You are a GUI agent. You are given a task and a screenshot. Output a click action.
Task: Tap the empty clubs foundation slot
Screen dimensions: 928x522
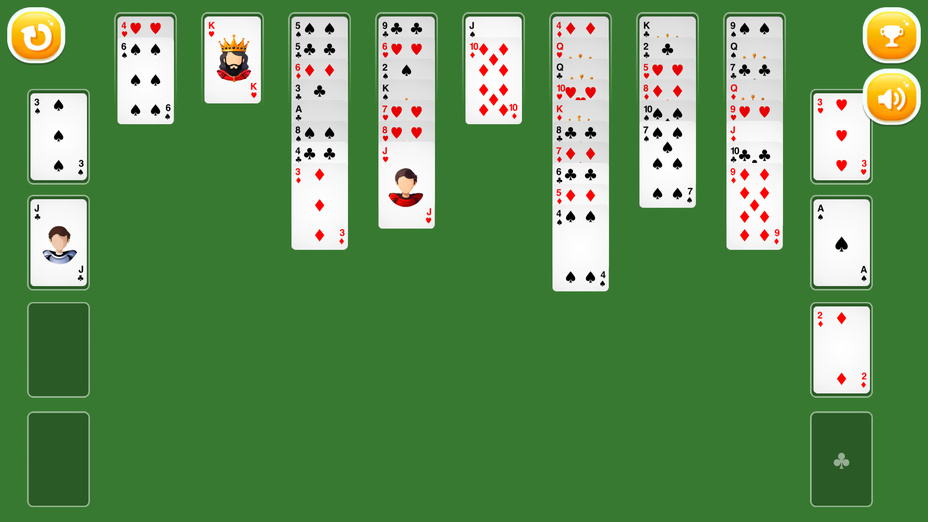[x=841, y=460]
